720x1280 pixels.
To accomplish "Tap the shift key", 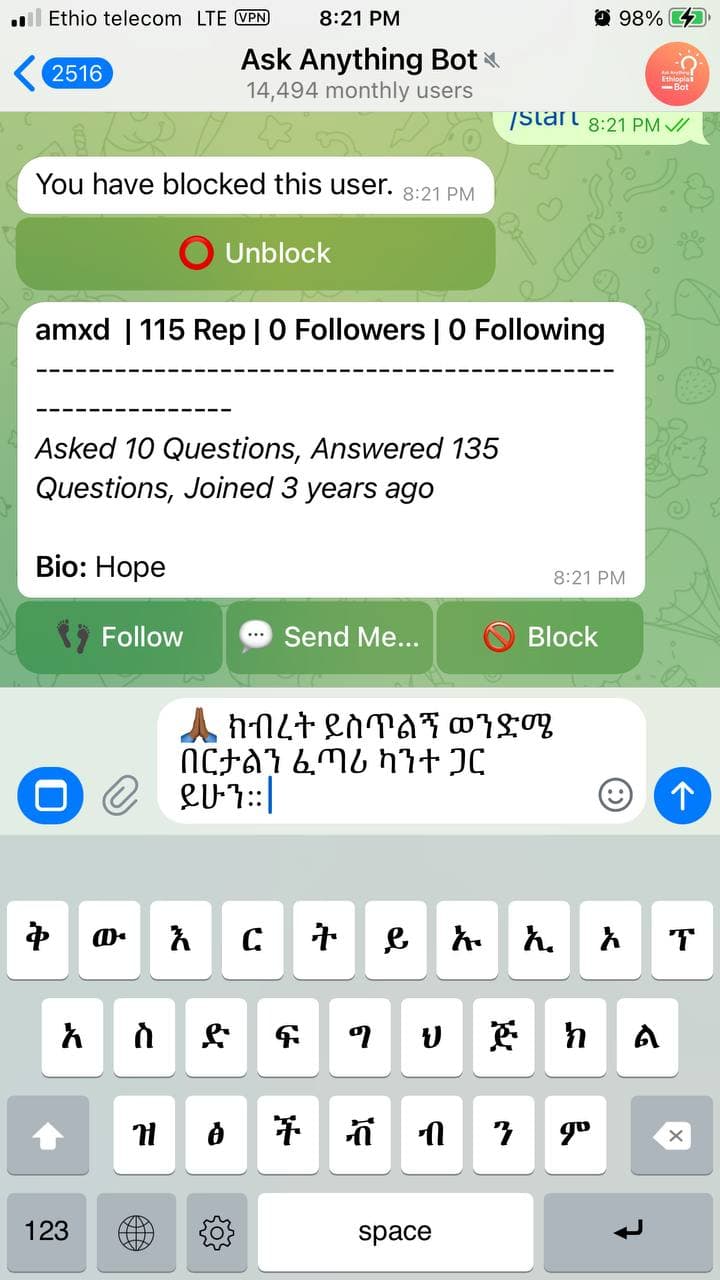I will coord(47,1136).
